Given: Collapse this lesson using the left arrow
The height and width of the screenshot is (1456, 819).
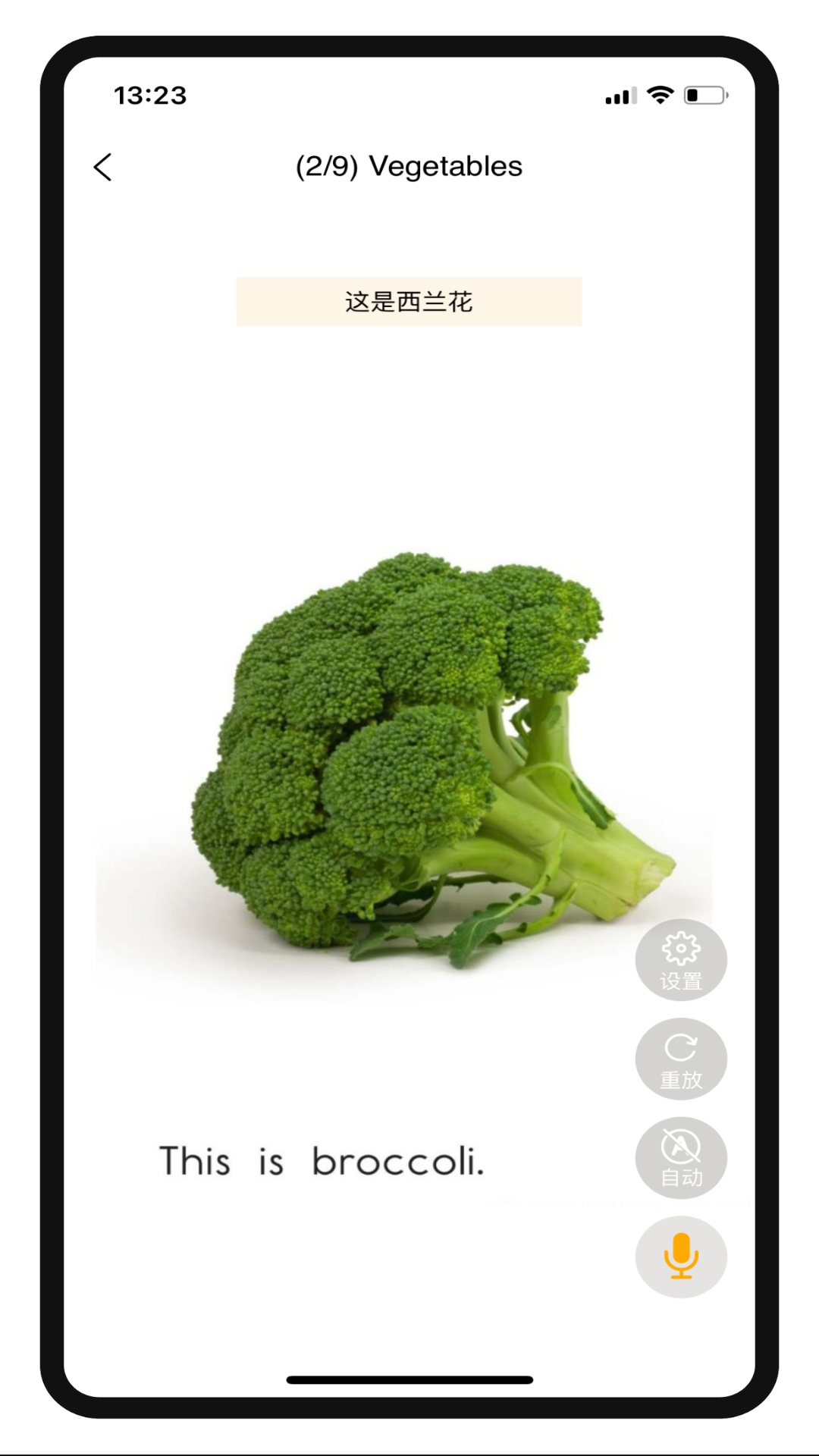Looking at the screenshot, I should click(x=104, y=165).
